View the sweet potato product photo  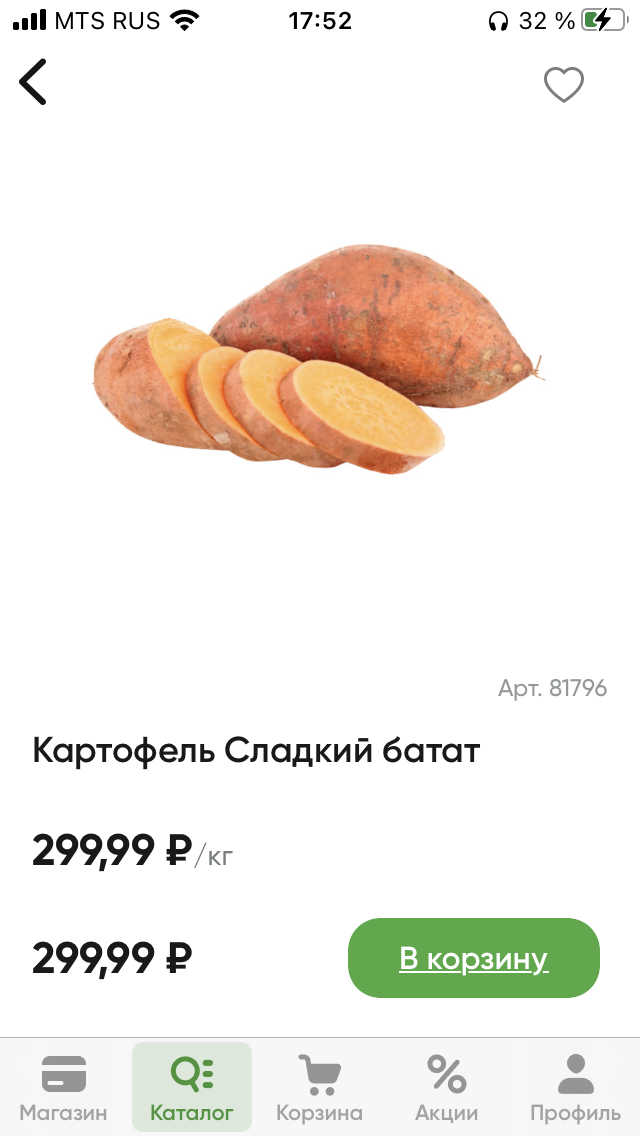tap(318, 362)
